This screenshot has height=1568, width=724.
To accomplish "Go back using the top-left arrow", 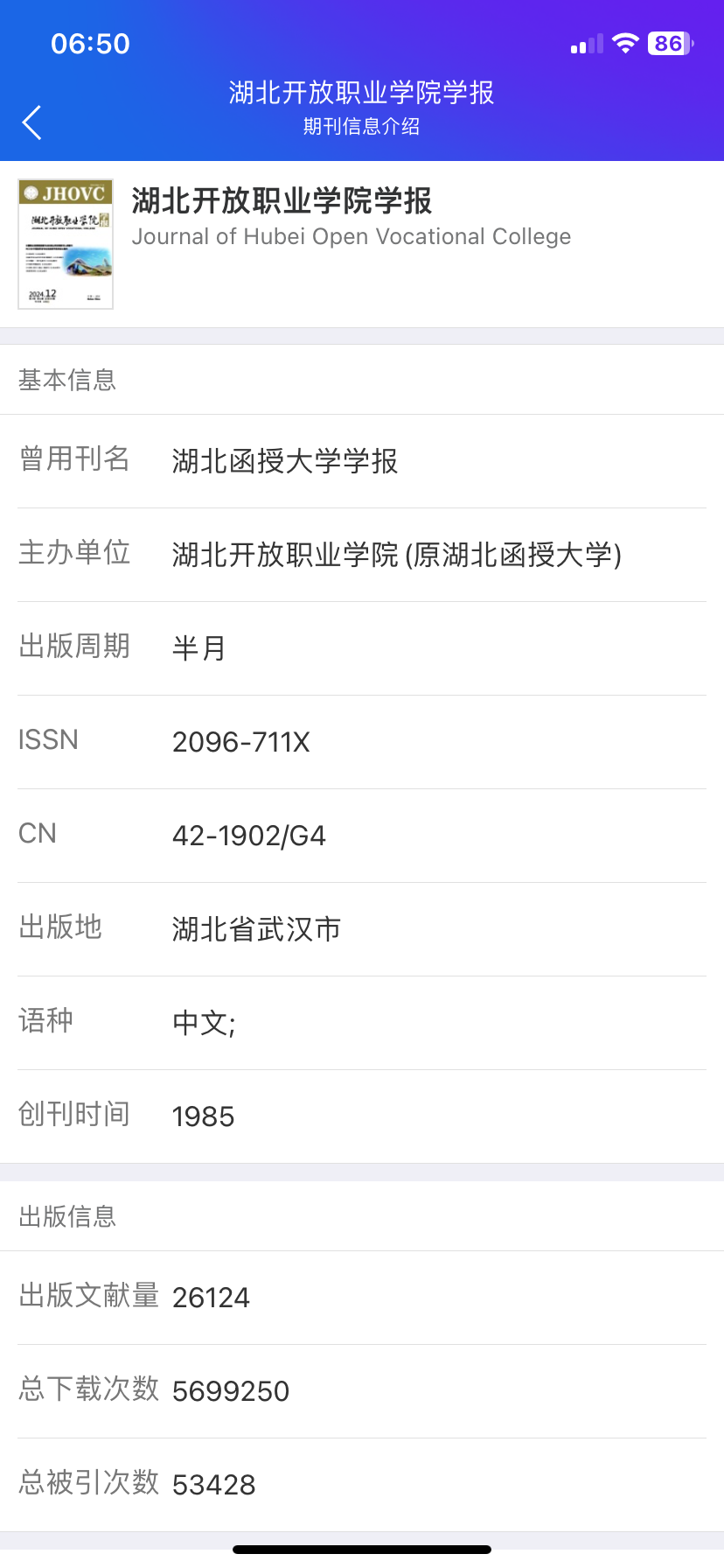I will [x=32, y=122].
